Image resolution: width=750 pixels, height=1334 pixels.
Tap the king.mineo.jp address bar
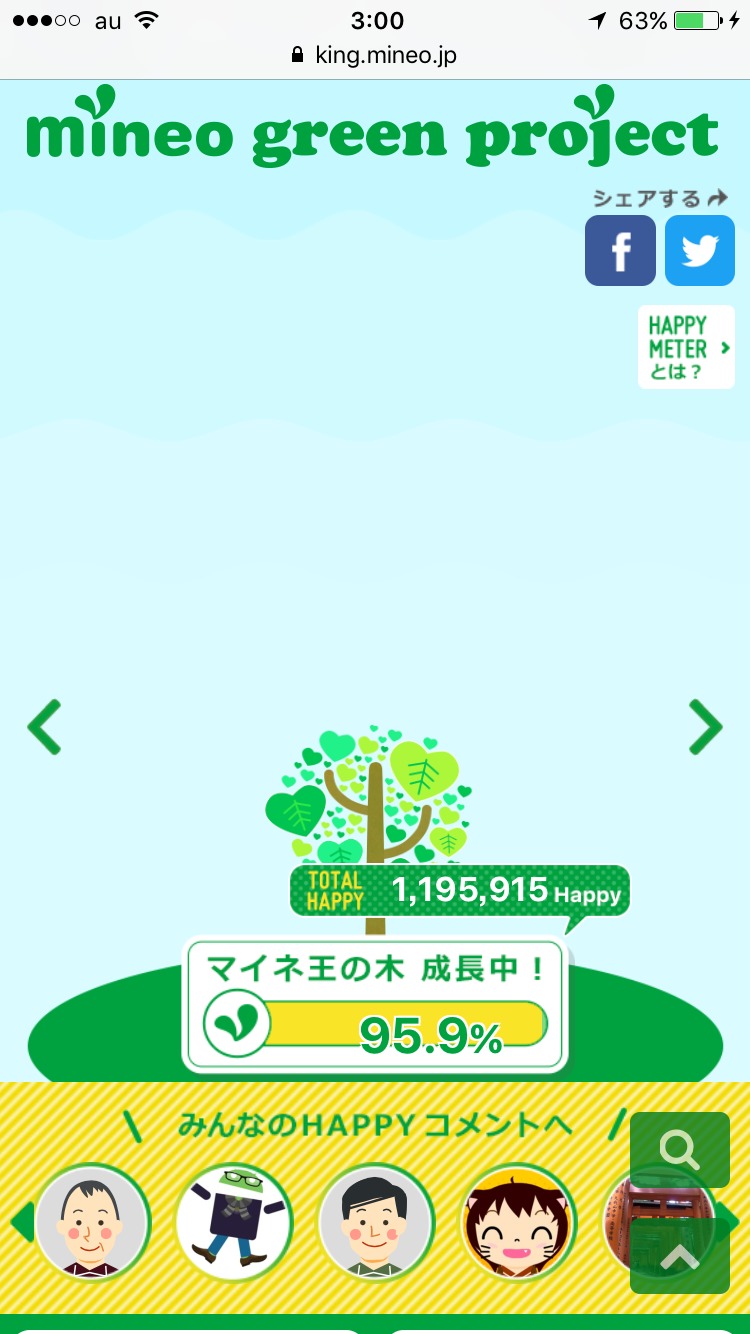(x=375, y=55)
